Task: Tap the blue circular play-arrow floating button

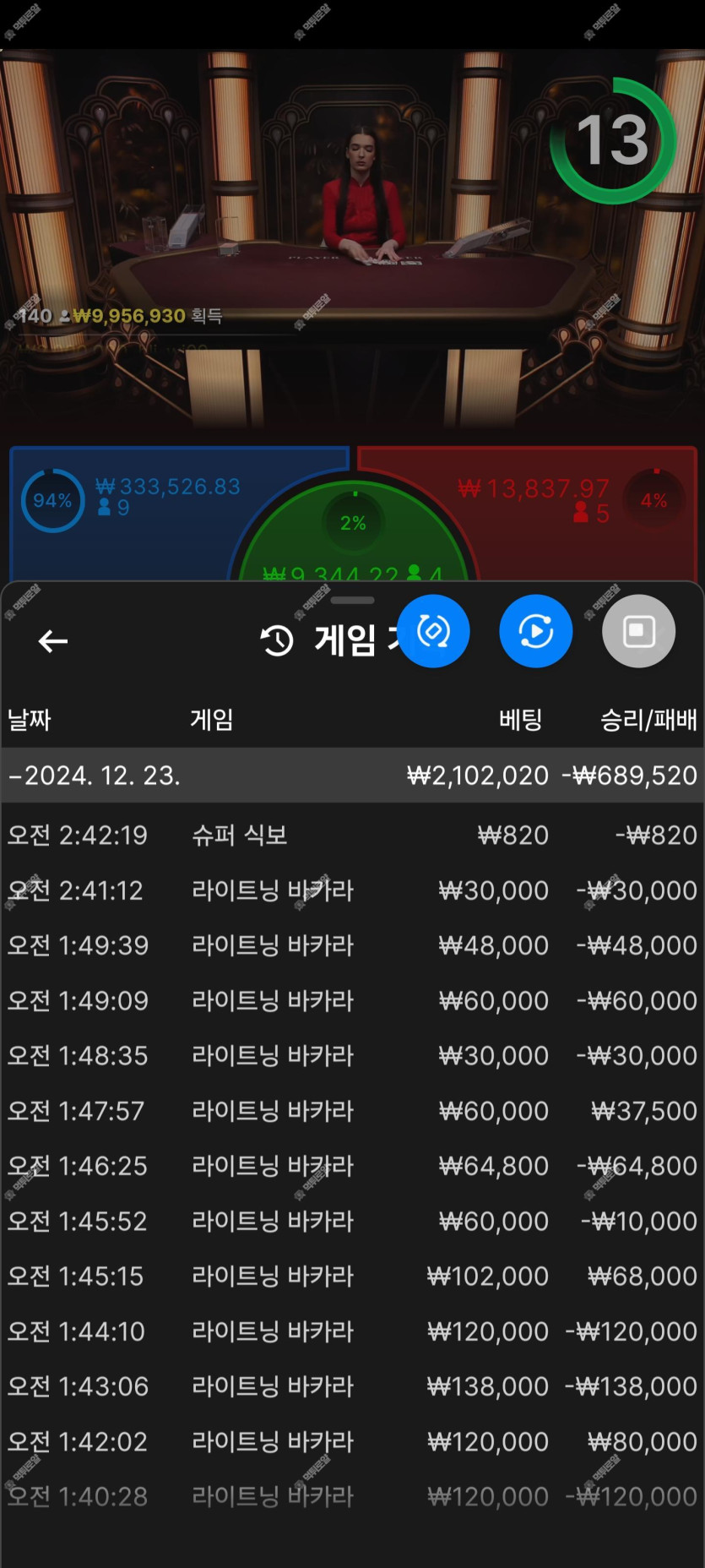Action: pos(535,631)
